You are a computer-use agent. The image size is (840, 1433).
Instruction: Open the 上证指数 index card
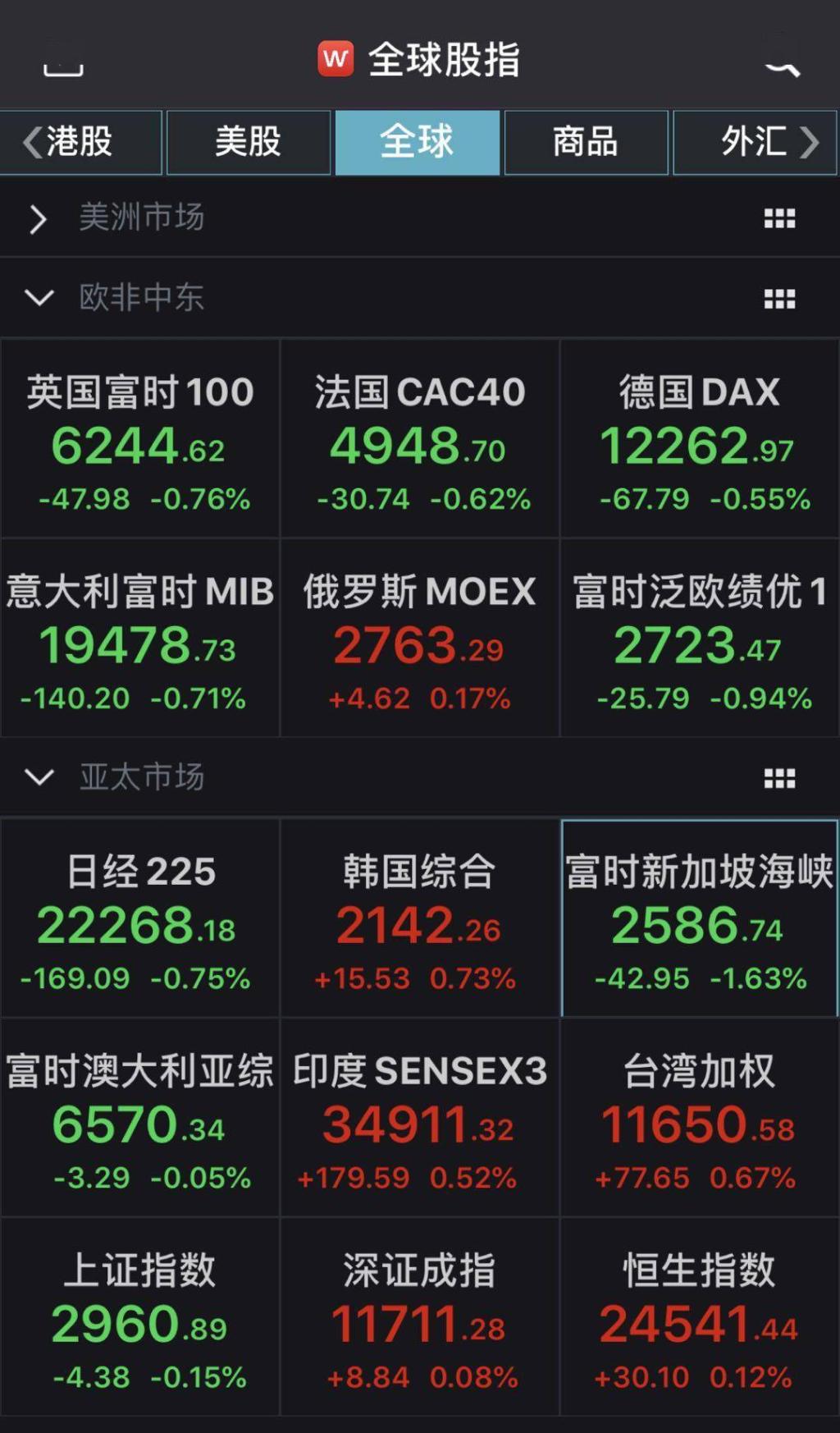140,1316
